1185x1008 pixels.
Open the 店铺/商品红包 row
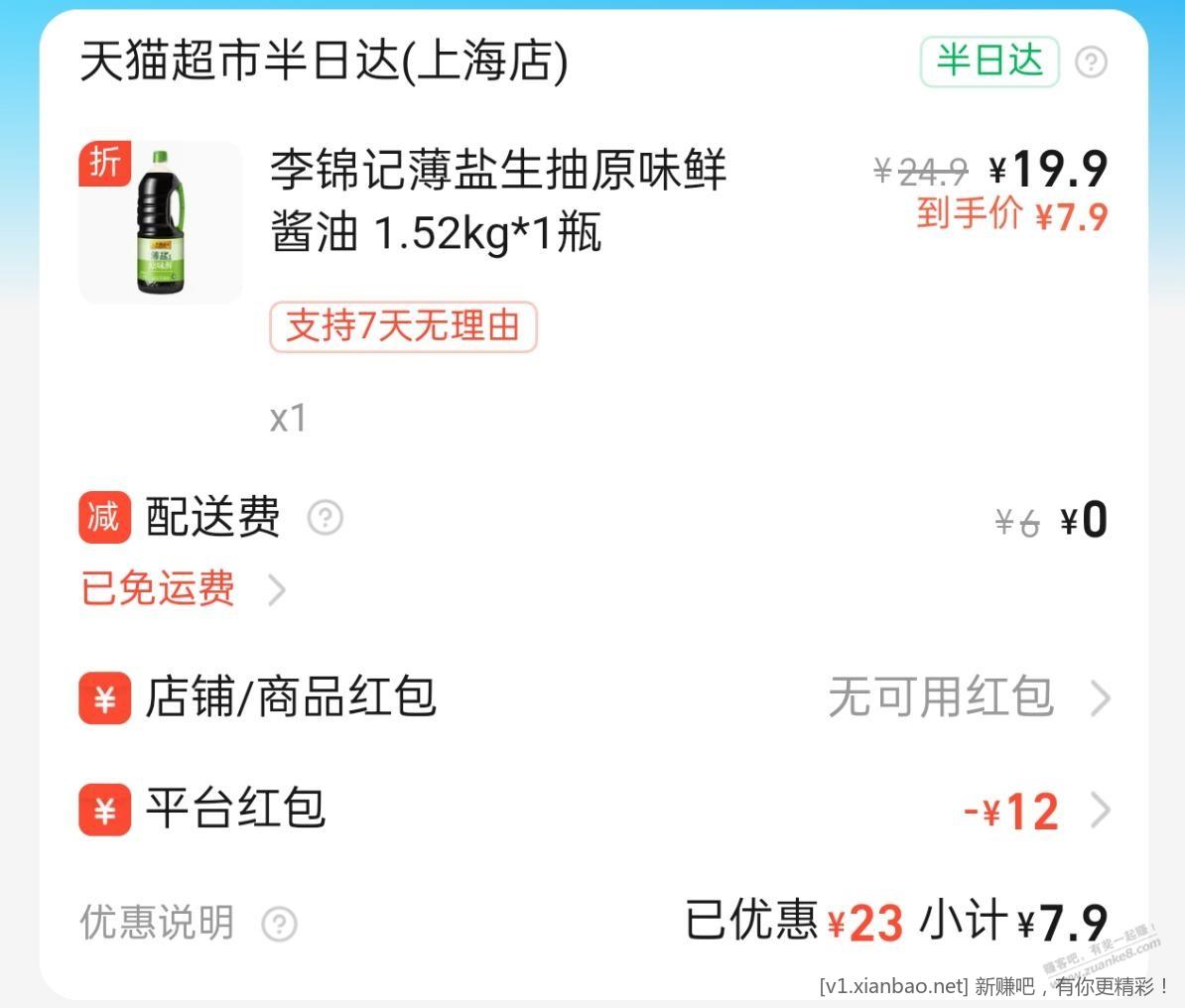pyautogui.click(x=593, y=697)
